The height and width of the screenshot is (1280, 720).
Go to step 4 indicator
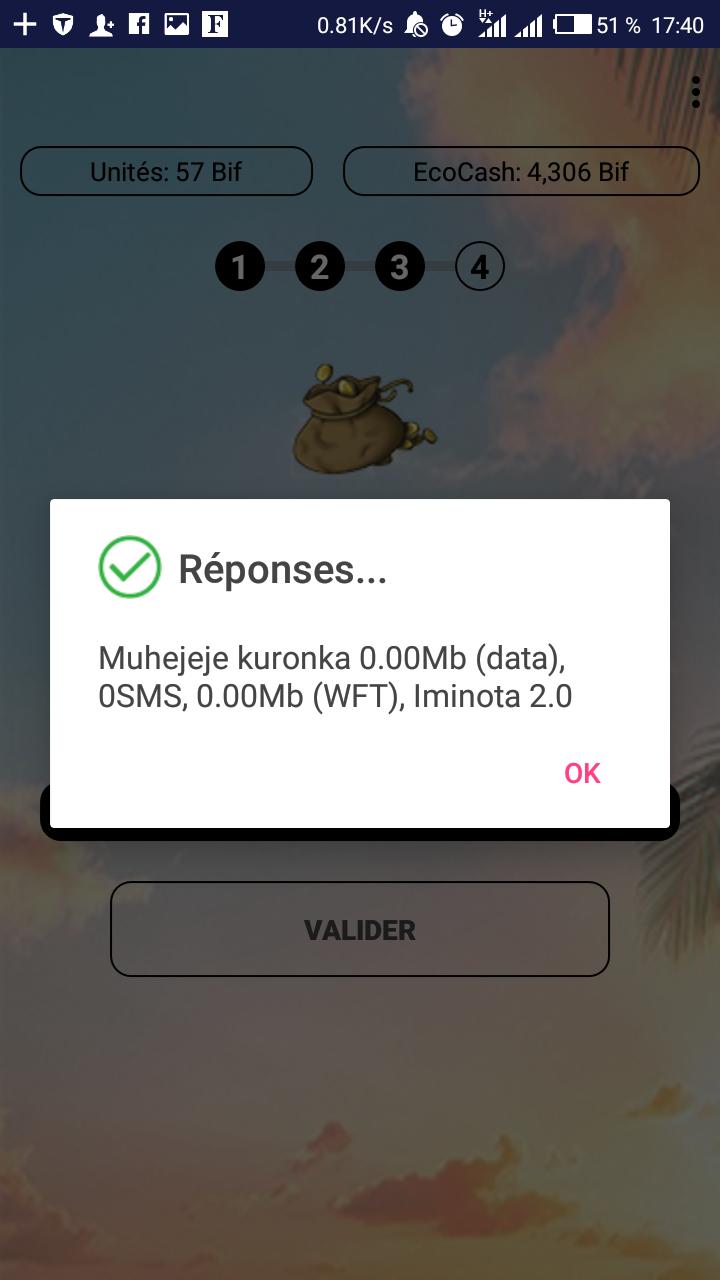click(480, 267)
